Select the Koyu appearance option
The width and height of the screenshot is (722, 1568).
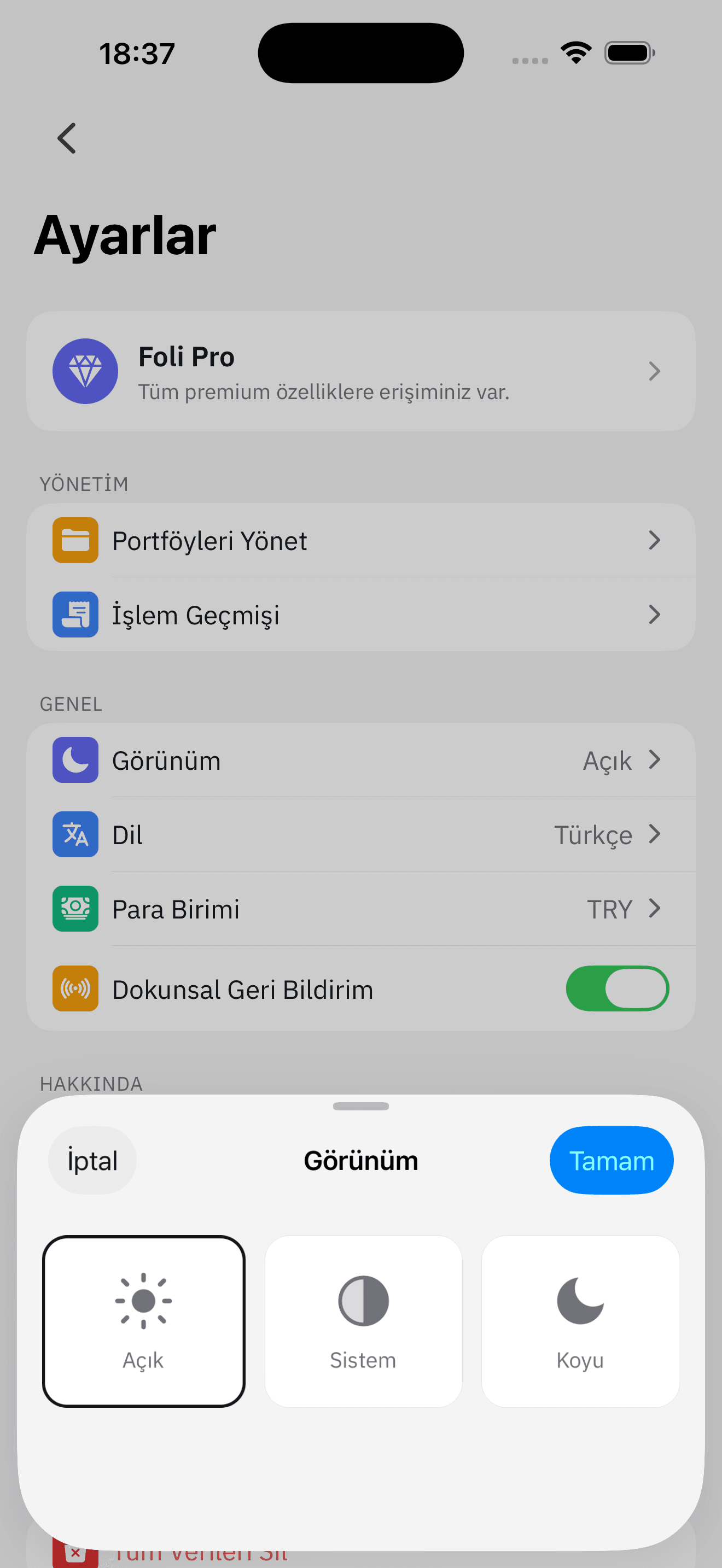click(x=580, y=1320)
